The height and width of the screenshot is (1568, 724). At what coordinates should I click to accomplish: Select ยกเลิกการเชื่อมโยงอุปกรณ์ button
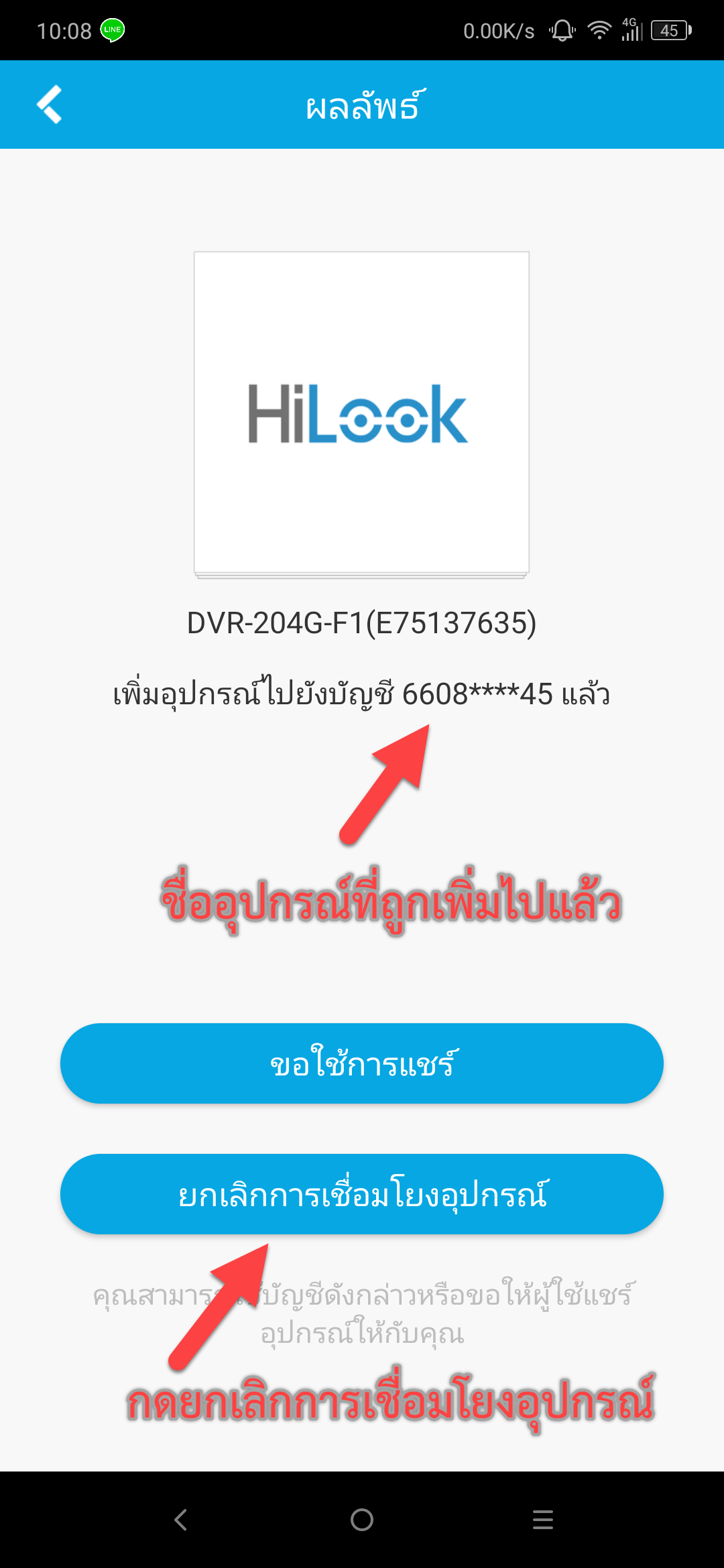click(362, 1194)
